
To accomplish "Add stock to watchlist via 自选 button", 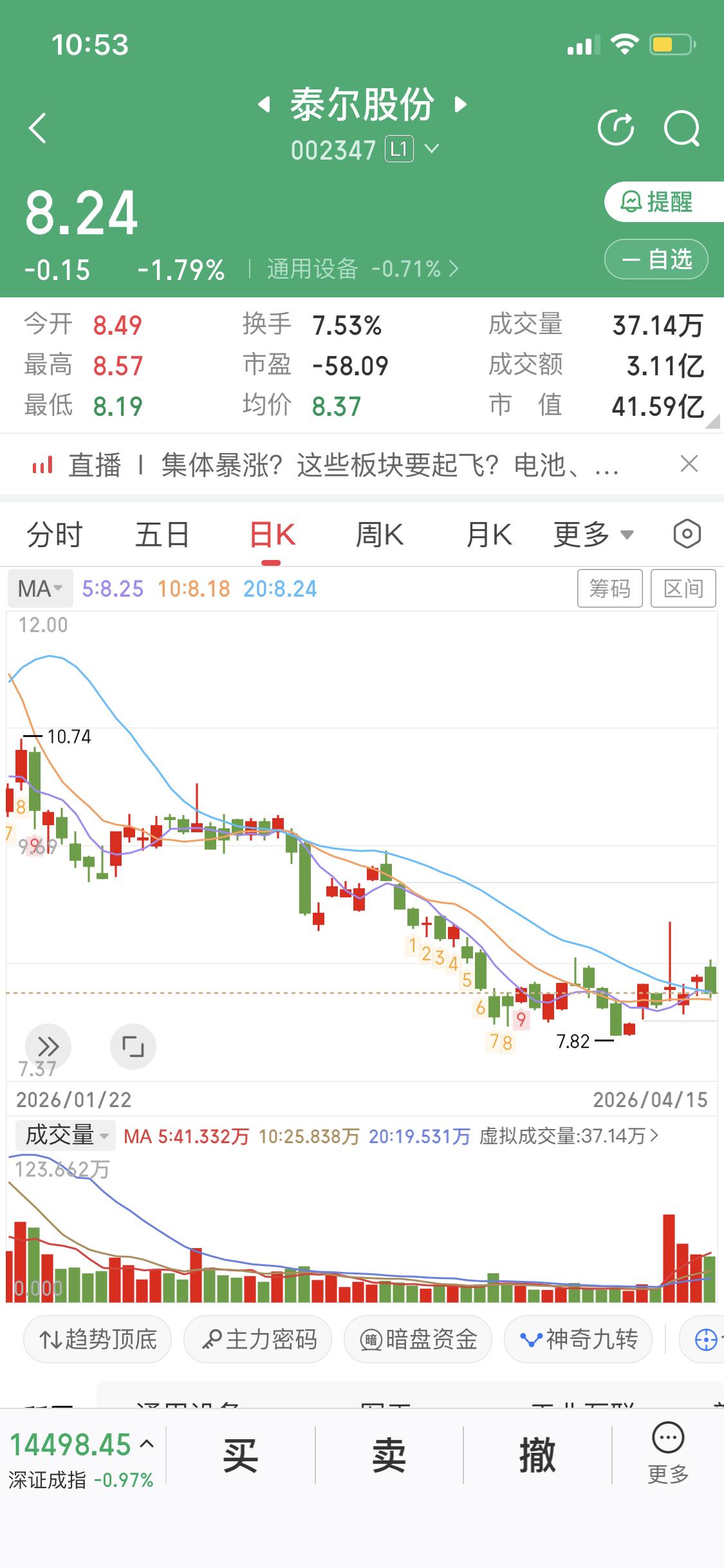I will [x=656, y=259].
